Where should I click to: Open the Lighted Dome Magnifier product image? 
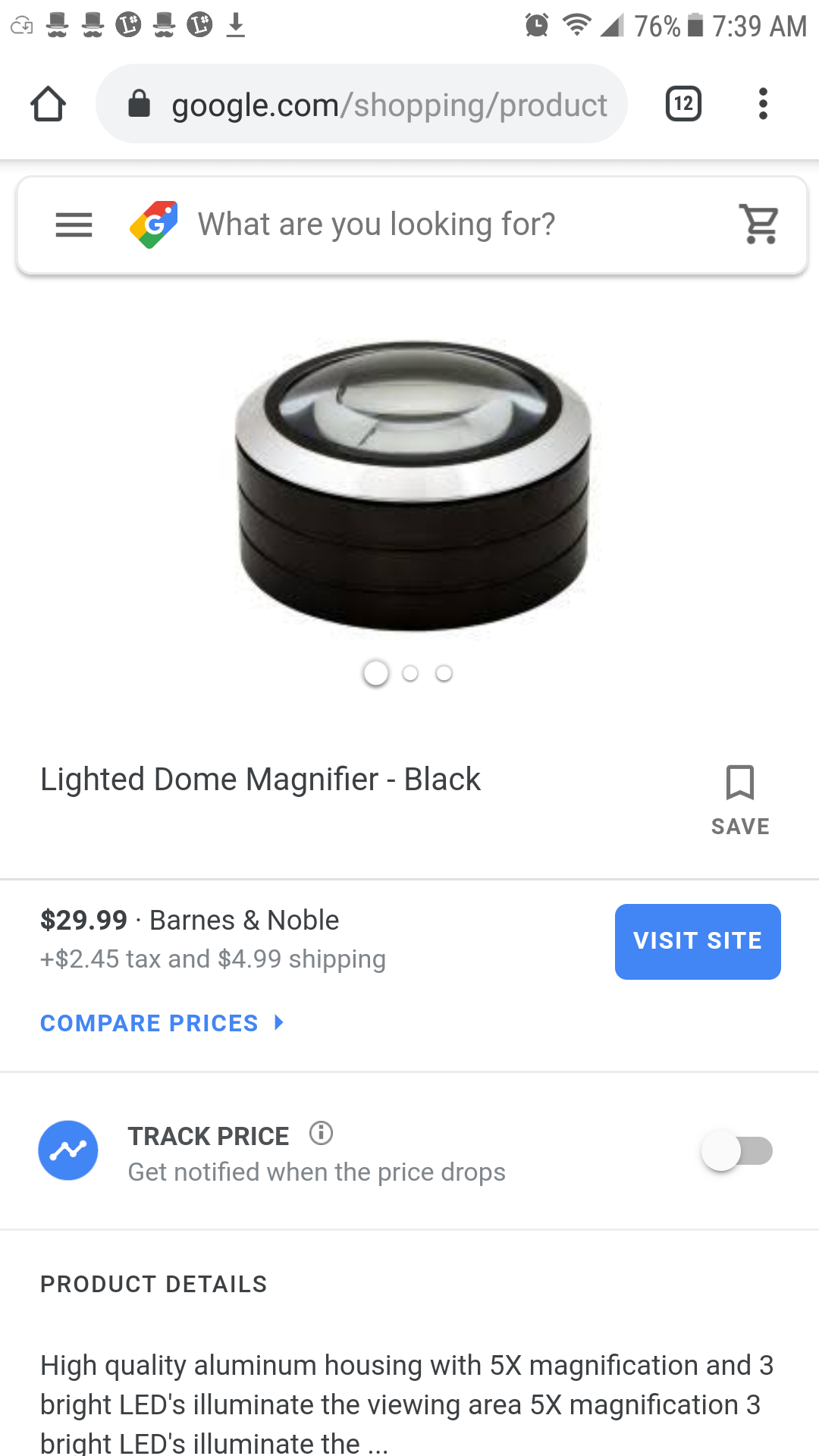(x=413, y=485)
